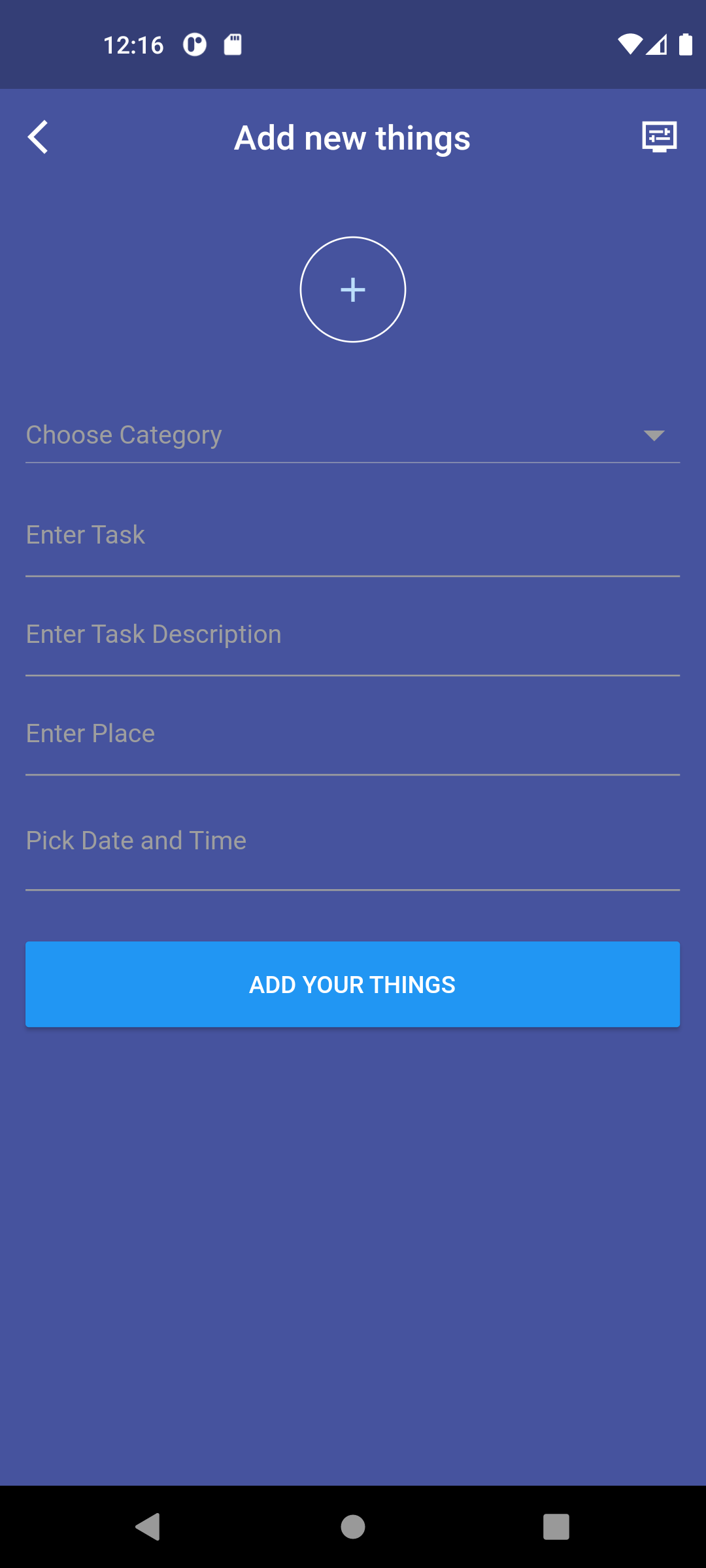706x1568 pixels.
Task: Focus the Enter Task field
Action: tap(261, 536)
